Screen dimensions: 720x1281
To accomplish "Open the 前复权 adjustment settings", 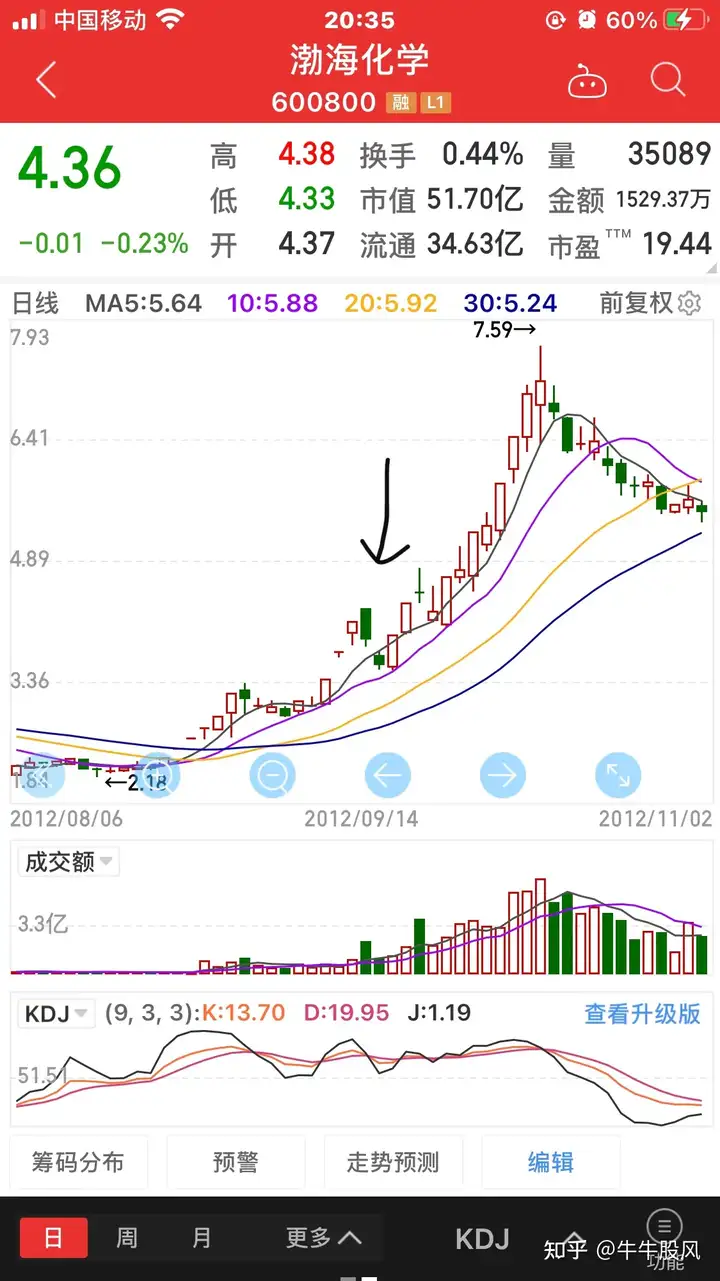I will [x=650, y=303].
